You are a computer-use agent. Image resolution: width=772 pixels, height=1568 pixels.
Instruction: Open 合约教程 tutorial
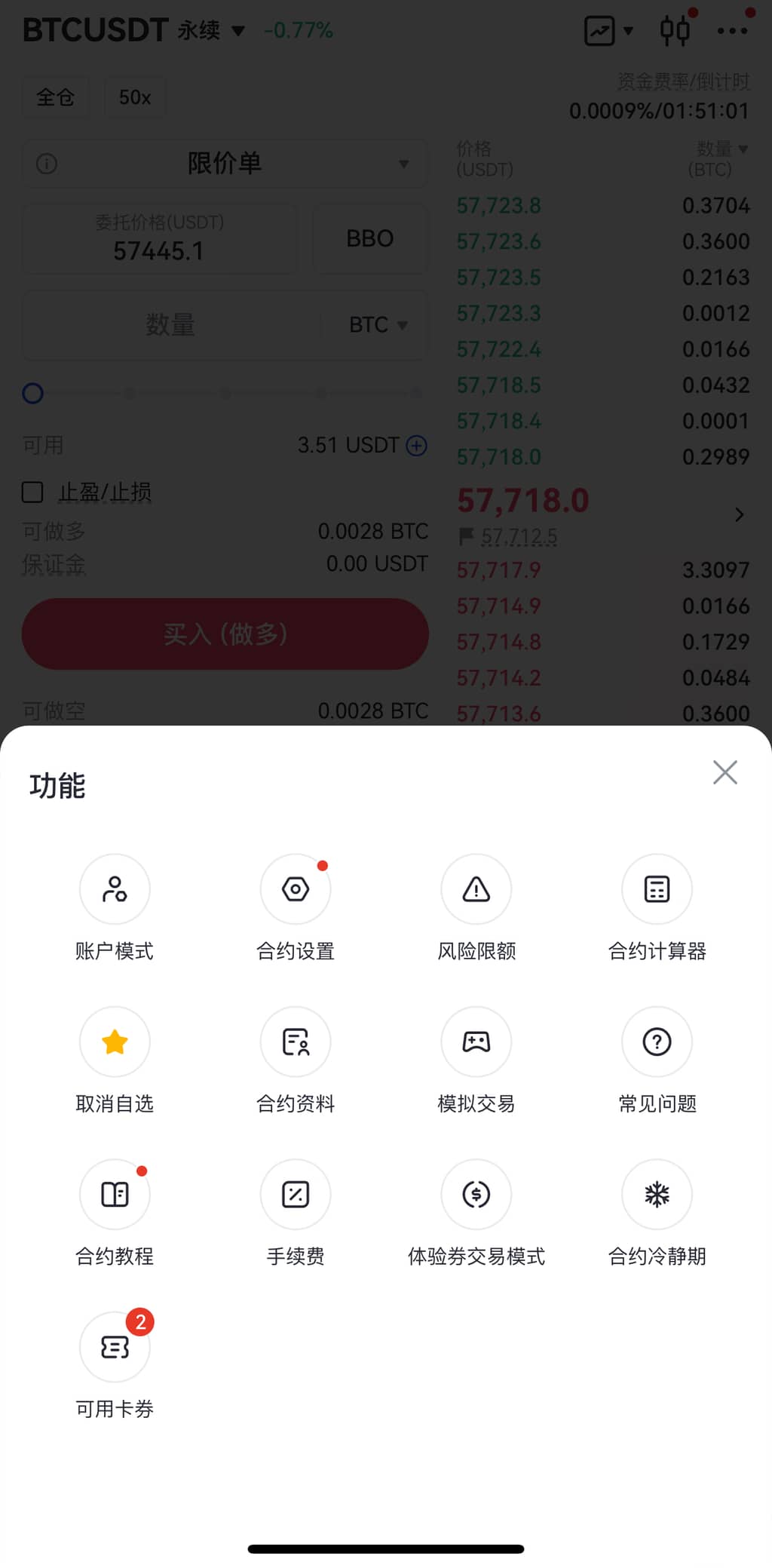115,1195
